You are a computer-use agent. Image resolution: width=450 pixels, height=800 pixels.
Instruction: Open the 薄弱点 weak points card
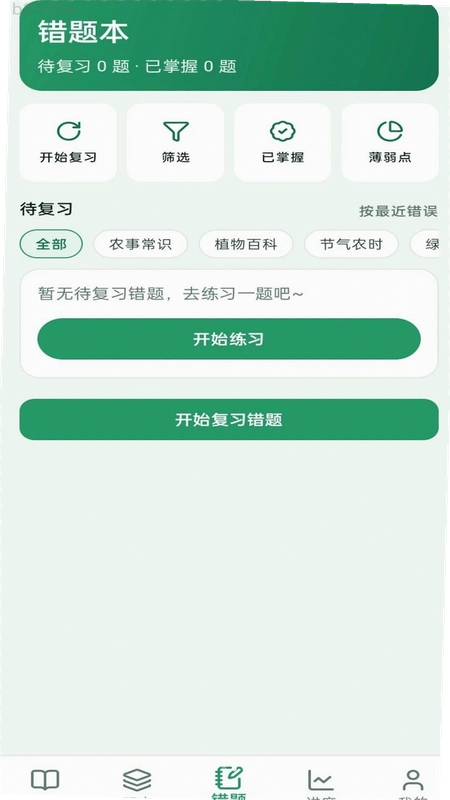(390, 142)
